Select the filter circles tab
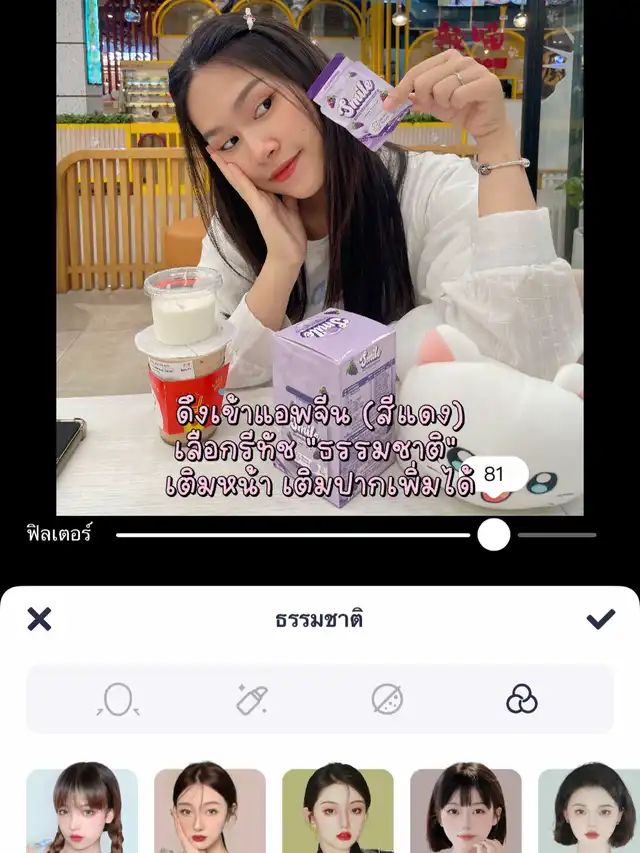The height and width of the screenshot is (853, 640). point(521,699)
